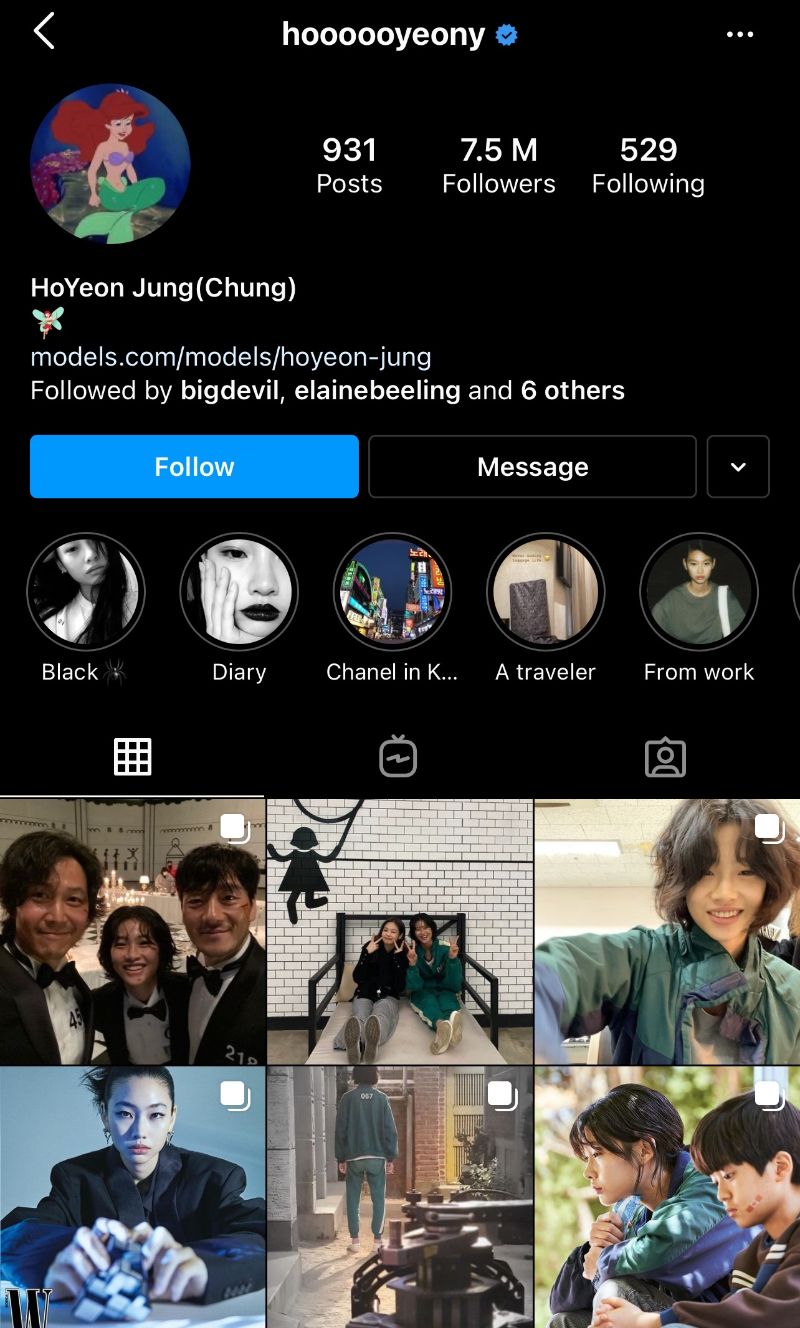The image size is (800, 1328).
Task: Switch to the tagged photos tab
Action: click(x=665, y=757)
